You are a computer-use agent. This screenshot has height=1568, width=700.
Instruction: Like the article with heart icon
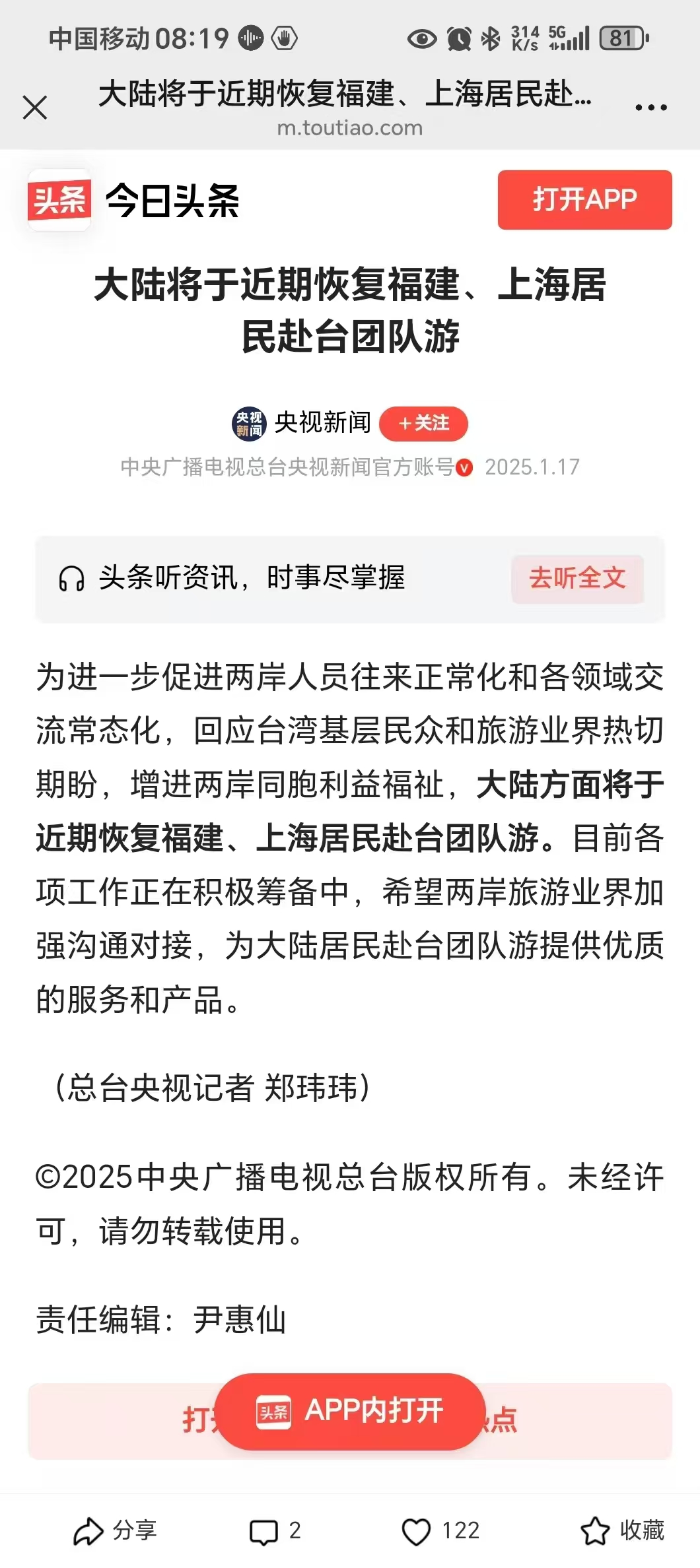(440, 1531)
